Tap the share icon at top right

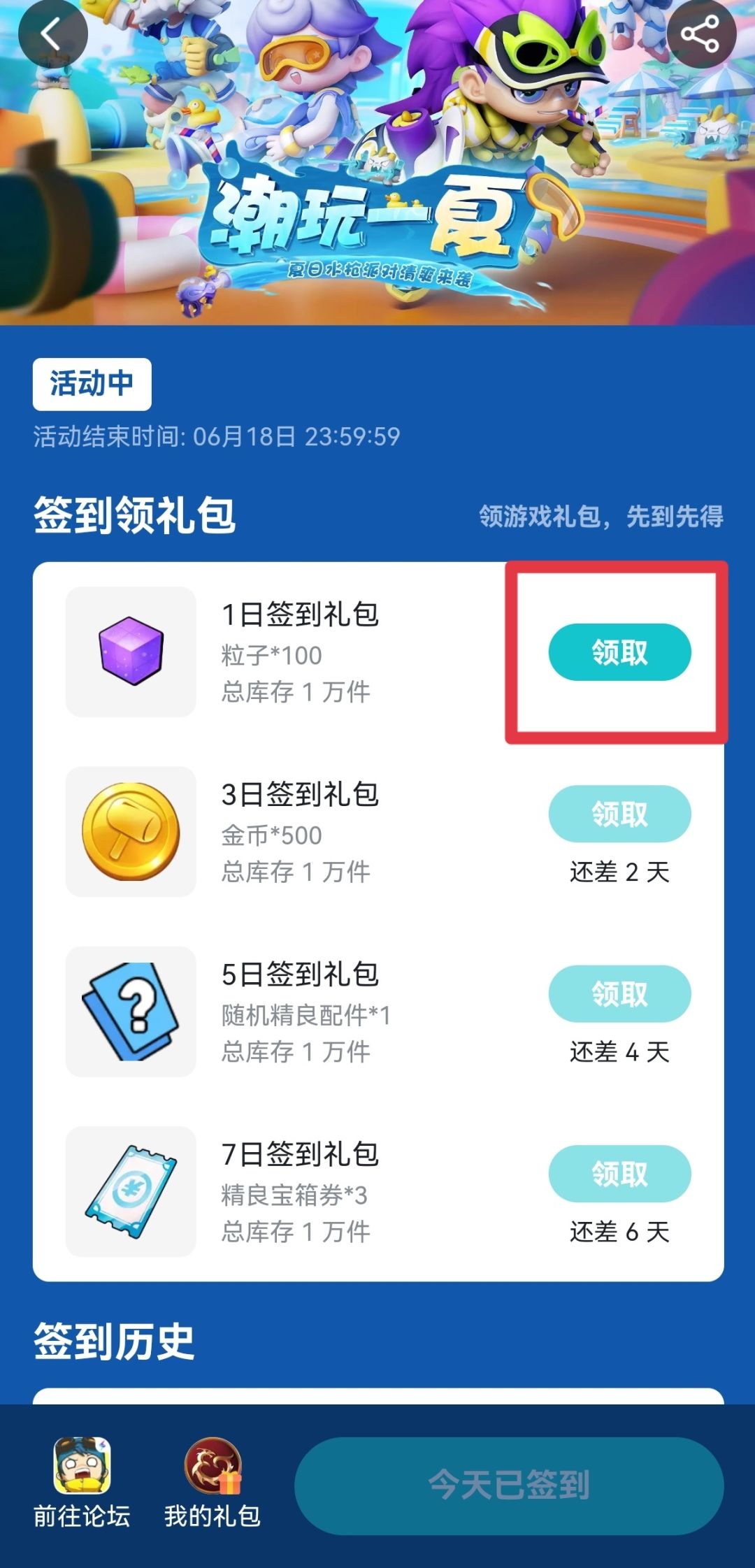click(702, 33)
